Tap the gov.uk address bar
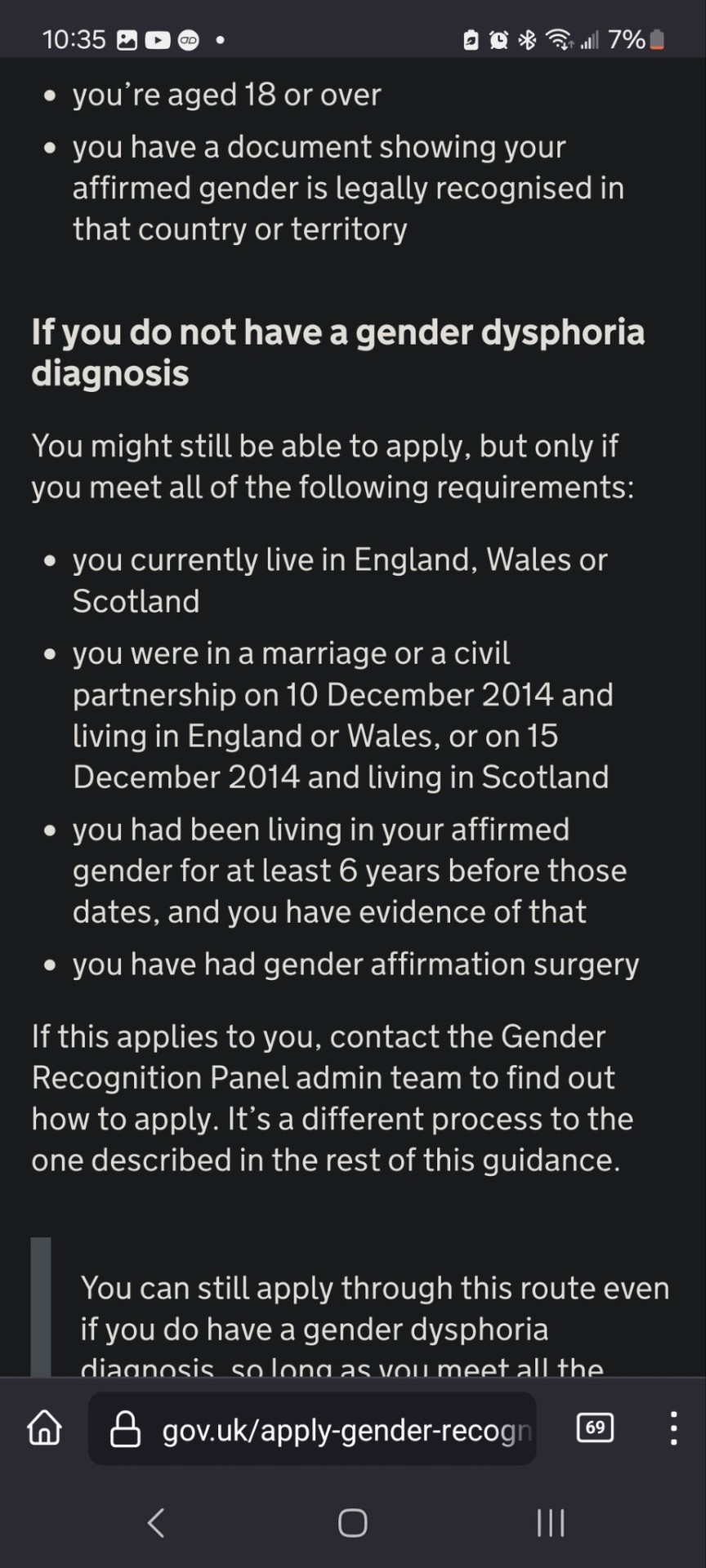The height and width of the screenshot is (1568, 706). coord(327,1429)
